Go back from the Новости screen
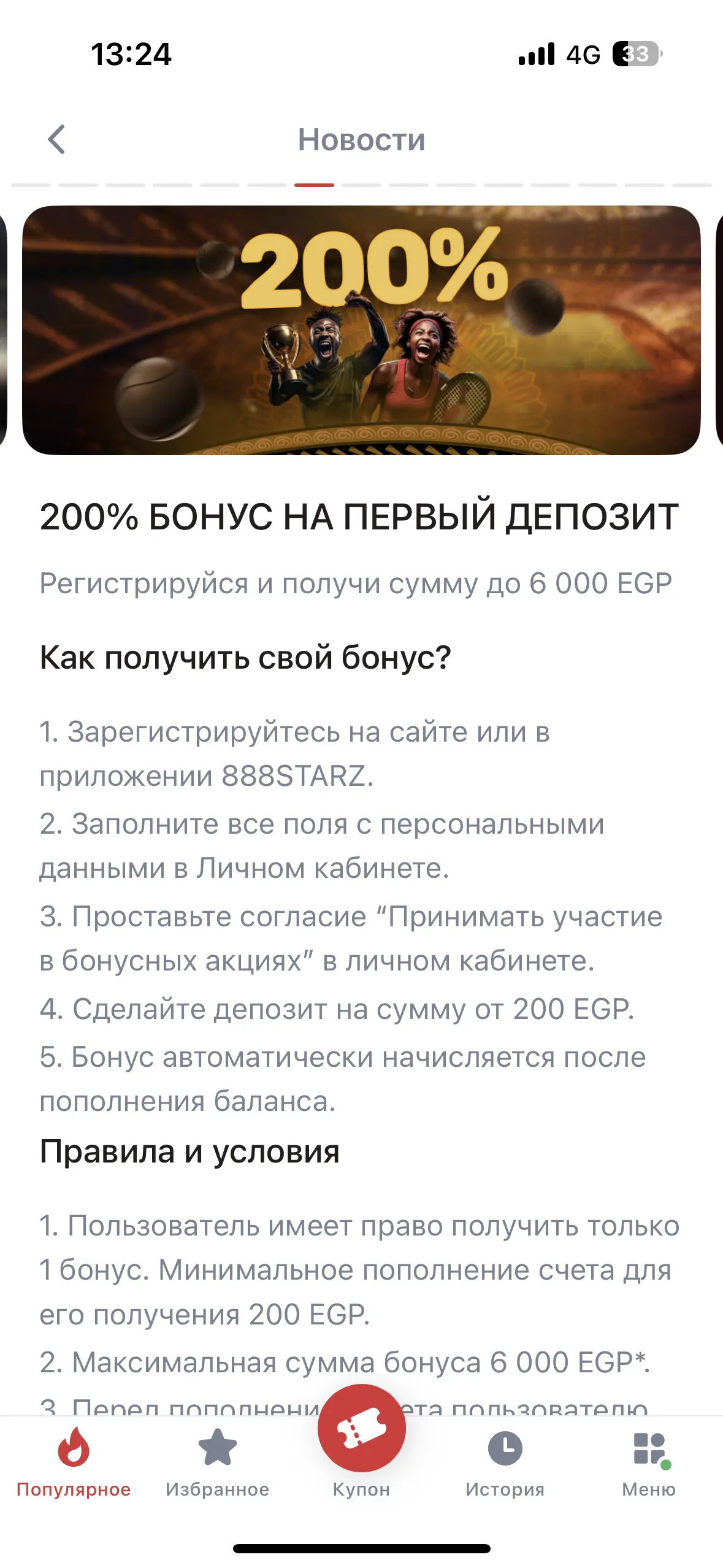 point(56,139)
